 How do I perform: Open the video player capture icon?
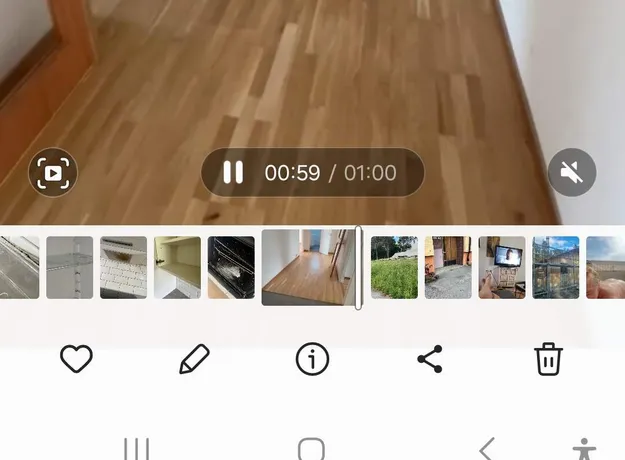click(x=53, y=173)
